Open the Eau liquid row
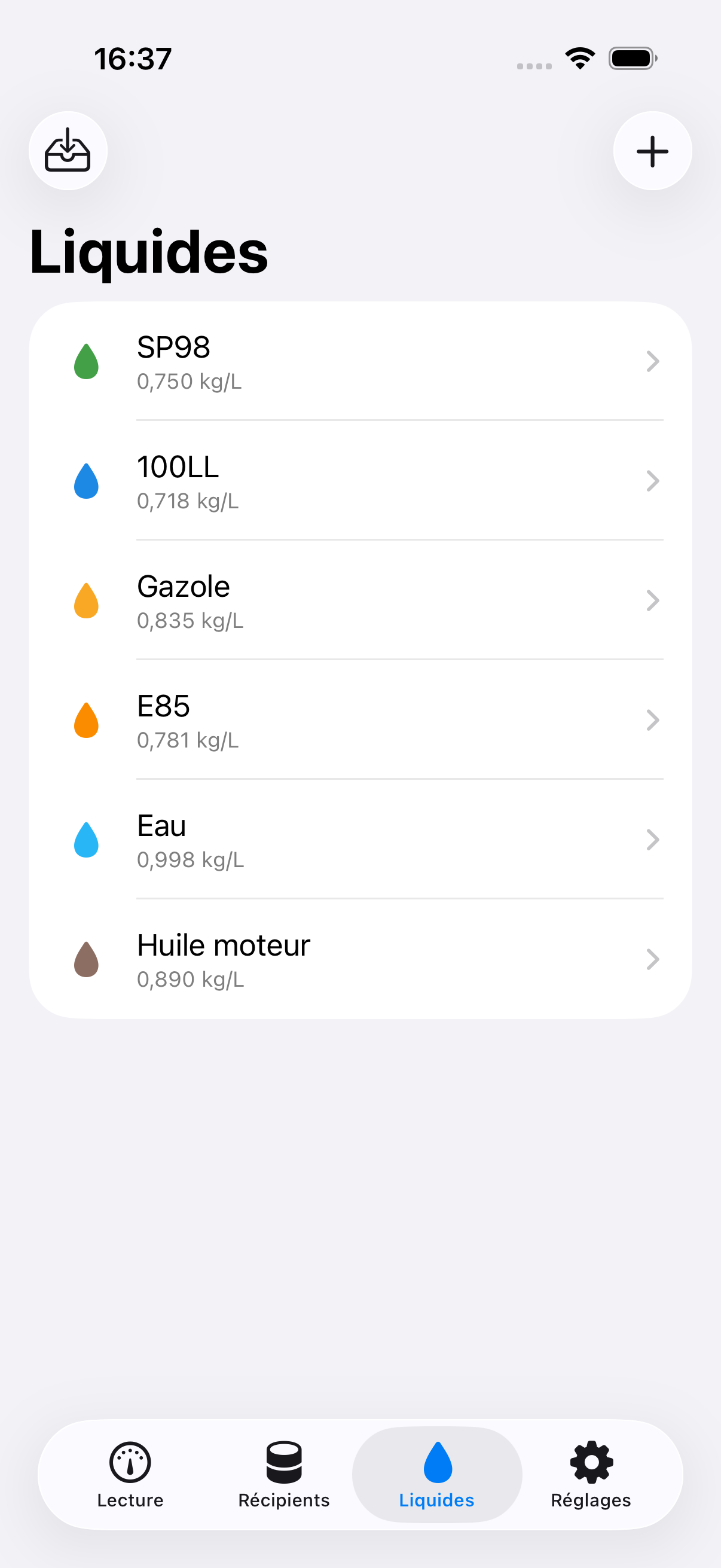721x1568 pixels. click(360, 840)
